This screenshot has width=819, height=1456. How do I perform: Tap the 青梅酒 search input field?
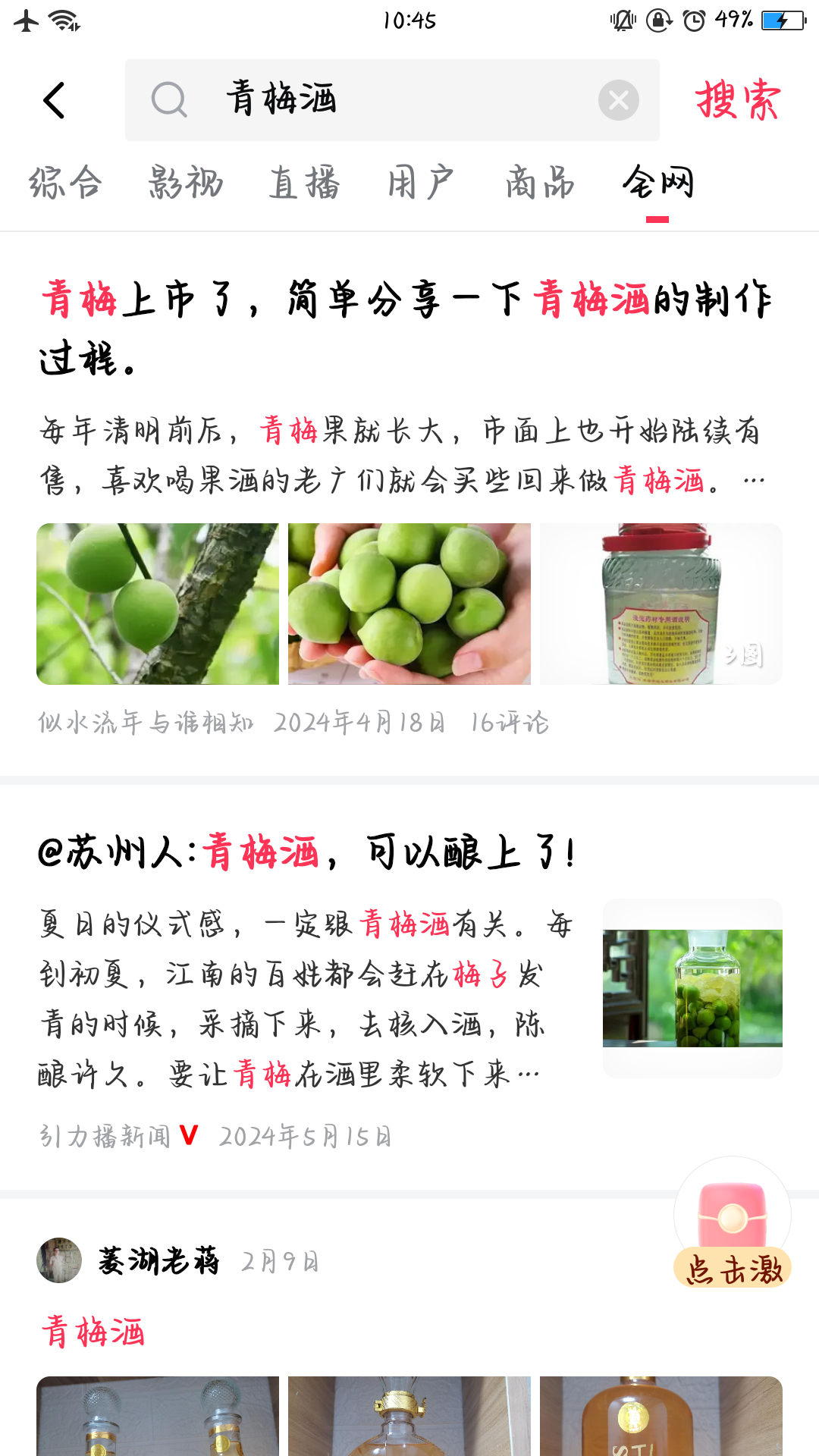(x=379, y=100)
